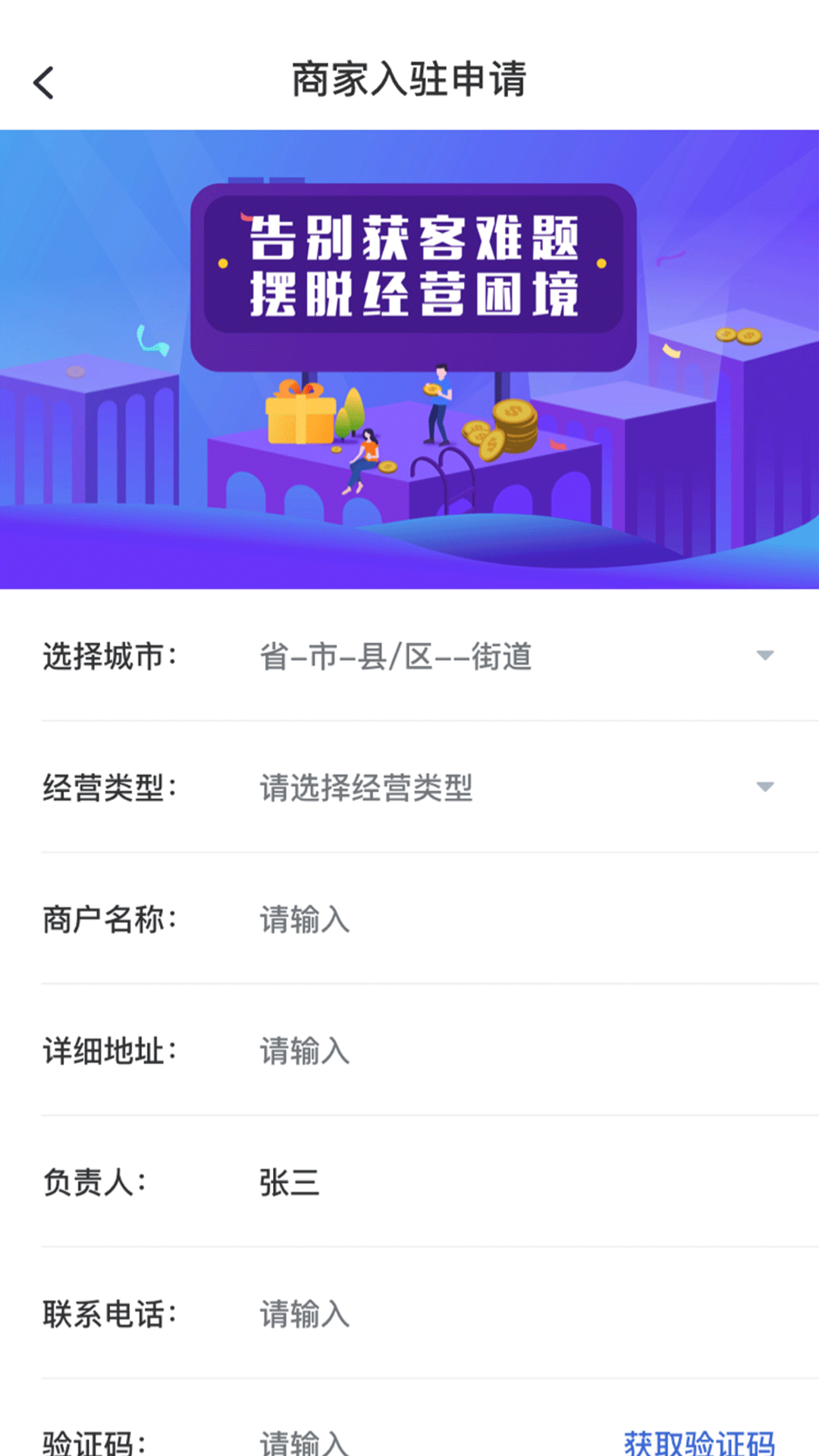Edit the 负责人 field showing 张三
The image size is (819, 1456).
[x=516, y=1182]
